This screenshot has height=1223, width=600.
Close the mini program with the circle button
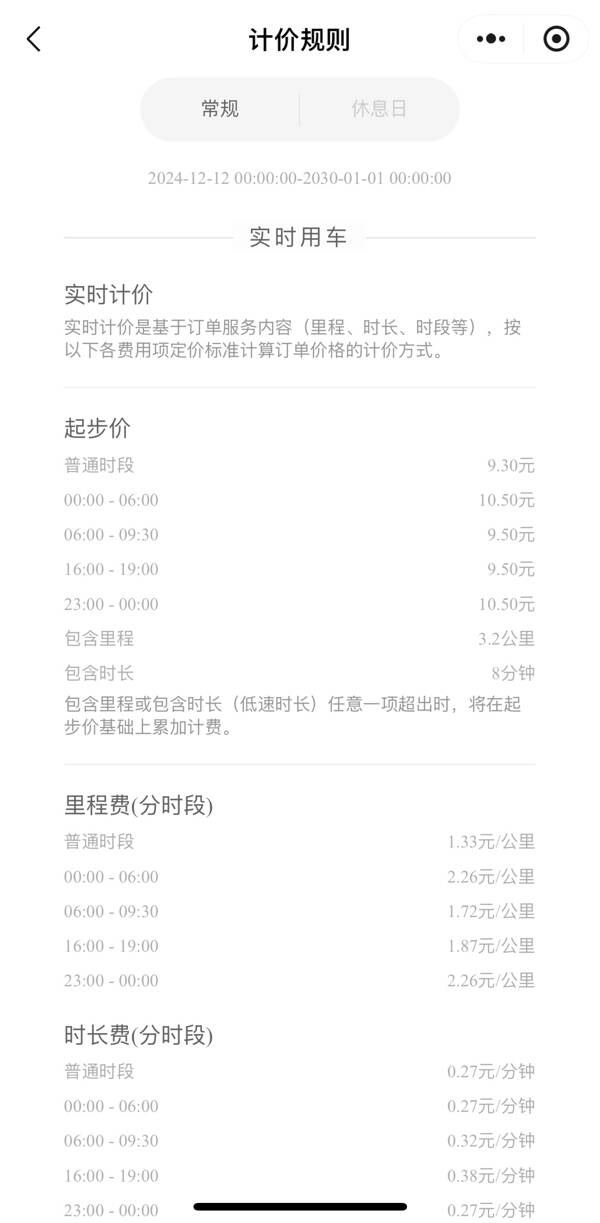(x=556, y=39)
